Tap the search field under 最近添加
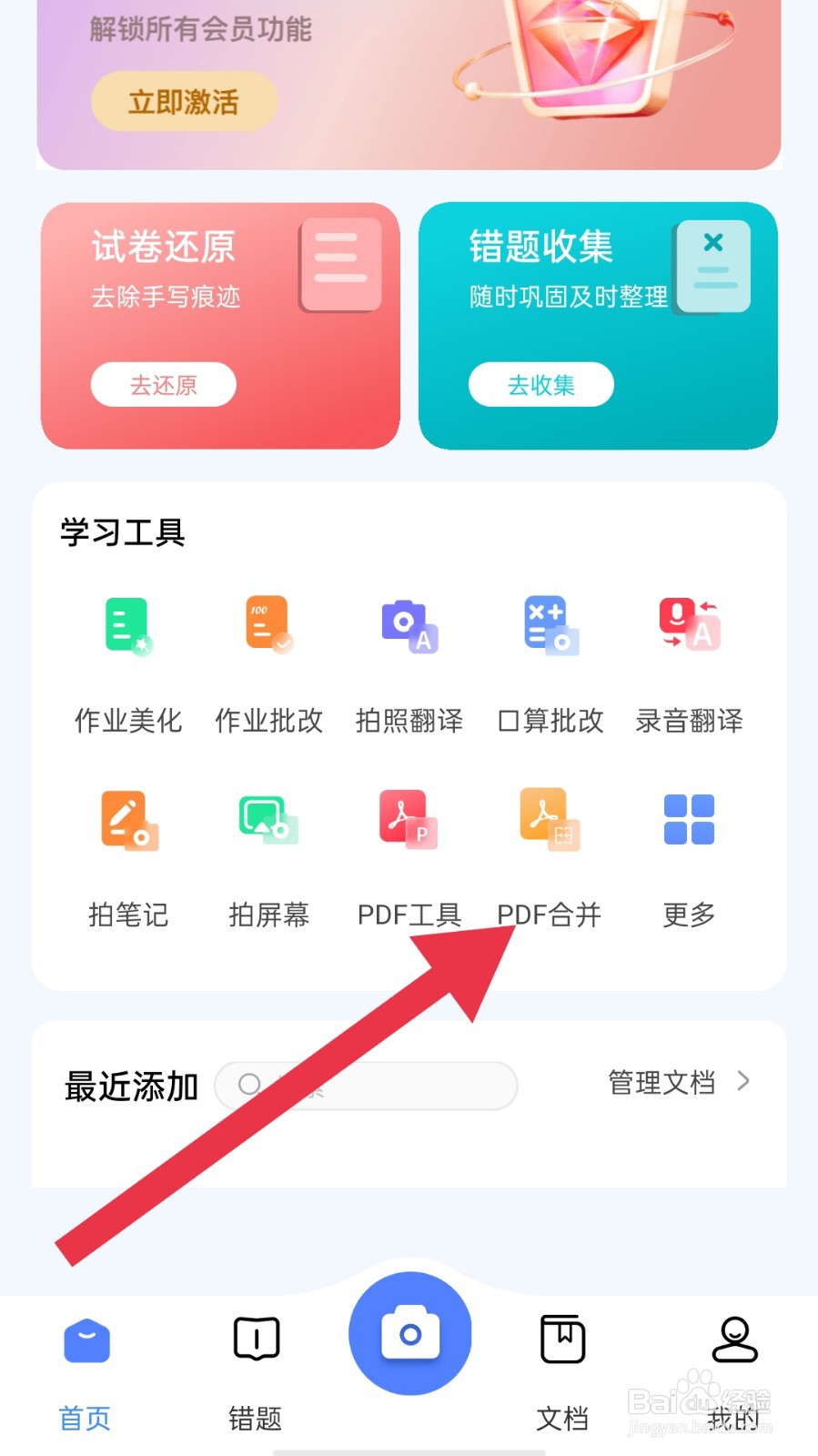 (364, 1085)
